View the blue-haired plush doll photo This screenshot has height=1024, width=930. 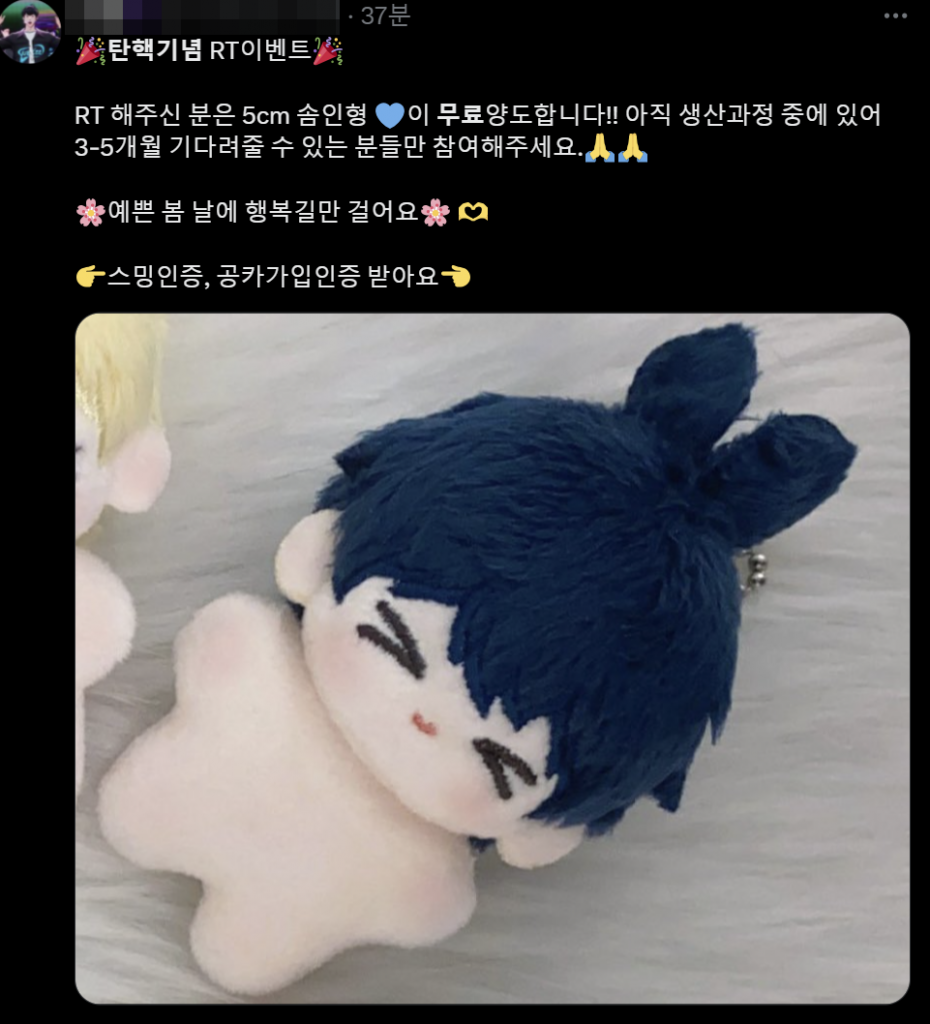coord(492,658)
